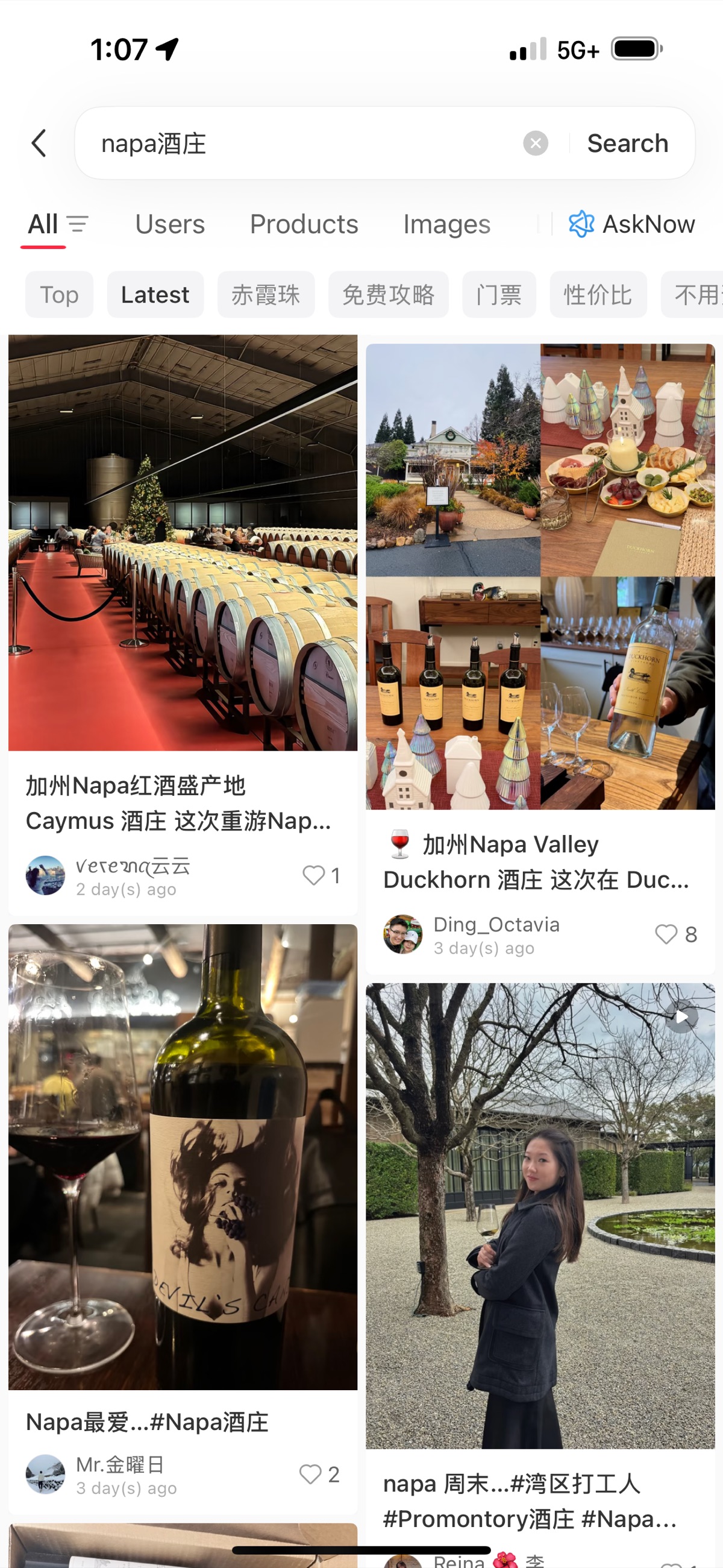Toggle the 免费攻略 filter chip
This screenshot has width=723, height=1568.
[388, 295]
